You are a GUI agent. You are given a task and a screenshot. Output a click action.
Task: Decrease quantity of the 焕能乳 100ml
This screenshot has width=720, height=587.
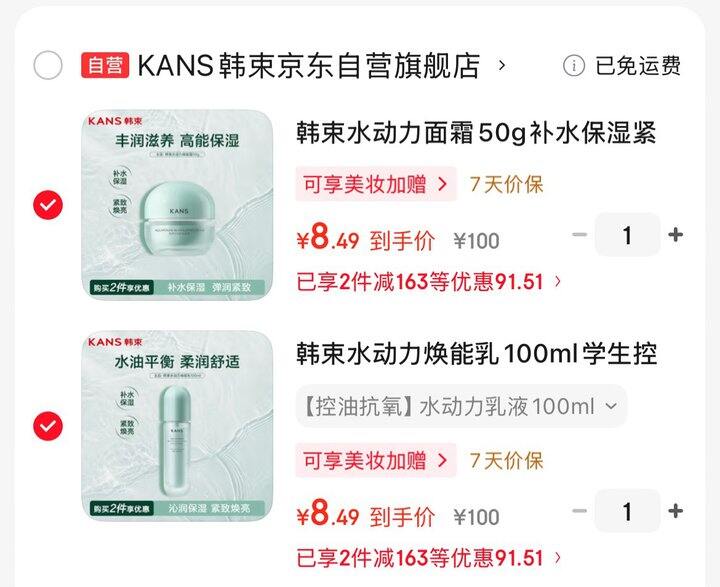coord(580,511)
